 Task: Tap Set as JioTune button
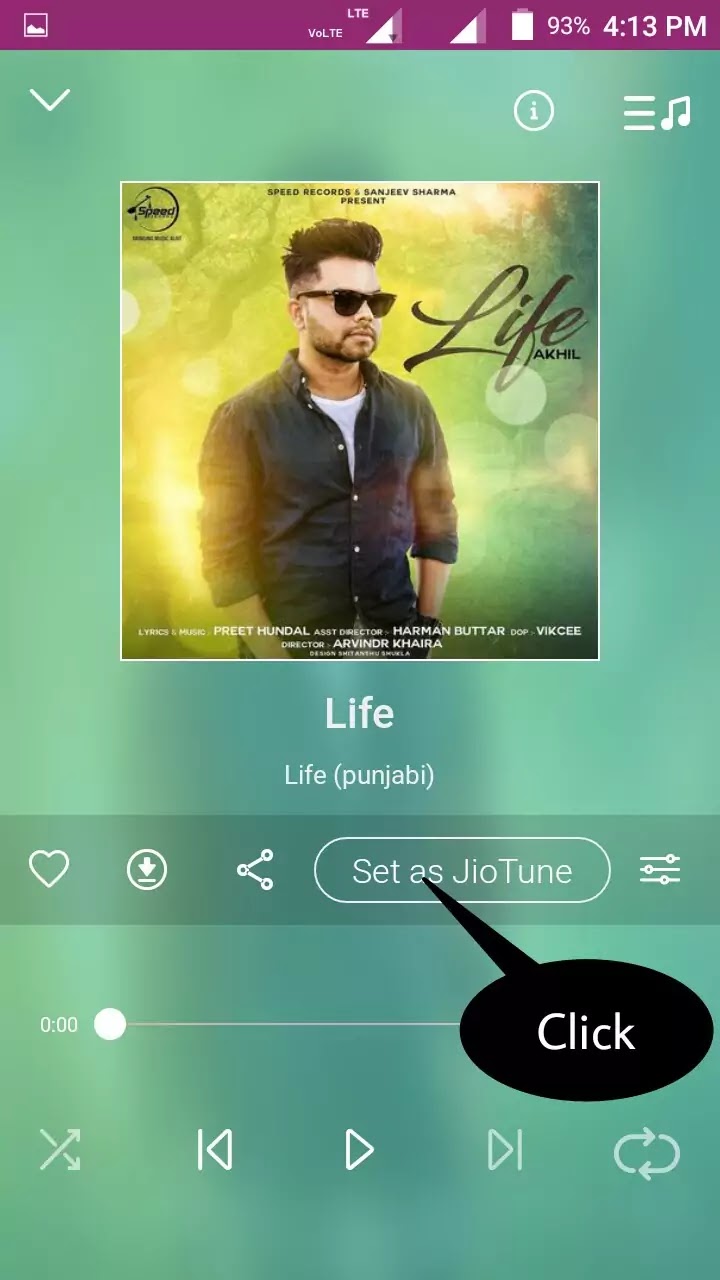462,870
